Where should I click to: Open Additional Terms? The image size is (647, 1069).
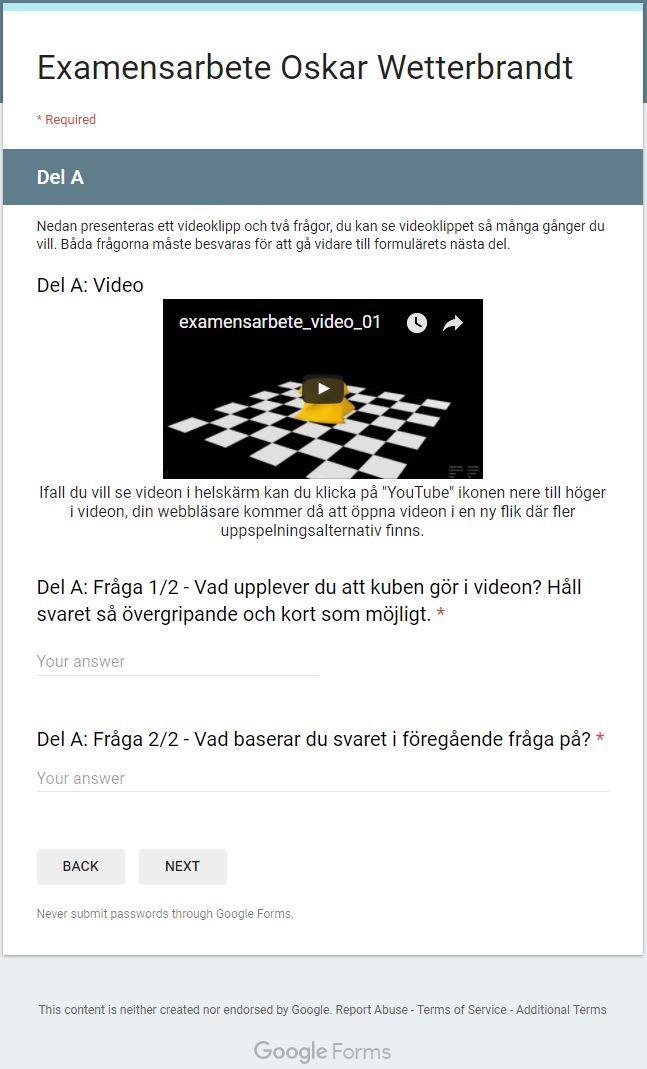click(x=561, y=1010)
